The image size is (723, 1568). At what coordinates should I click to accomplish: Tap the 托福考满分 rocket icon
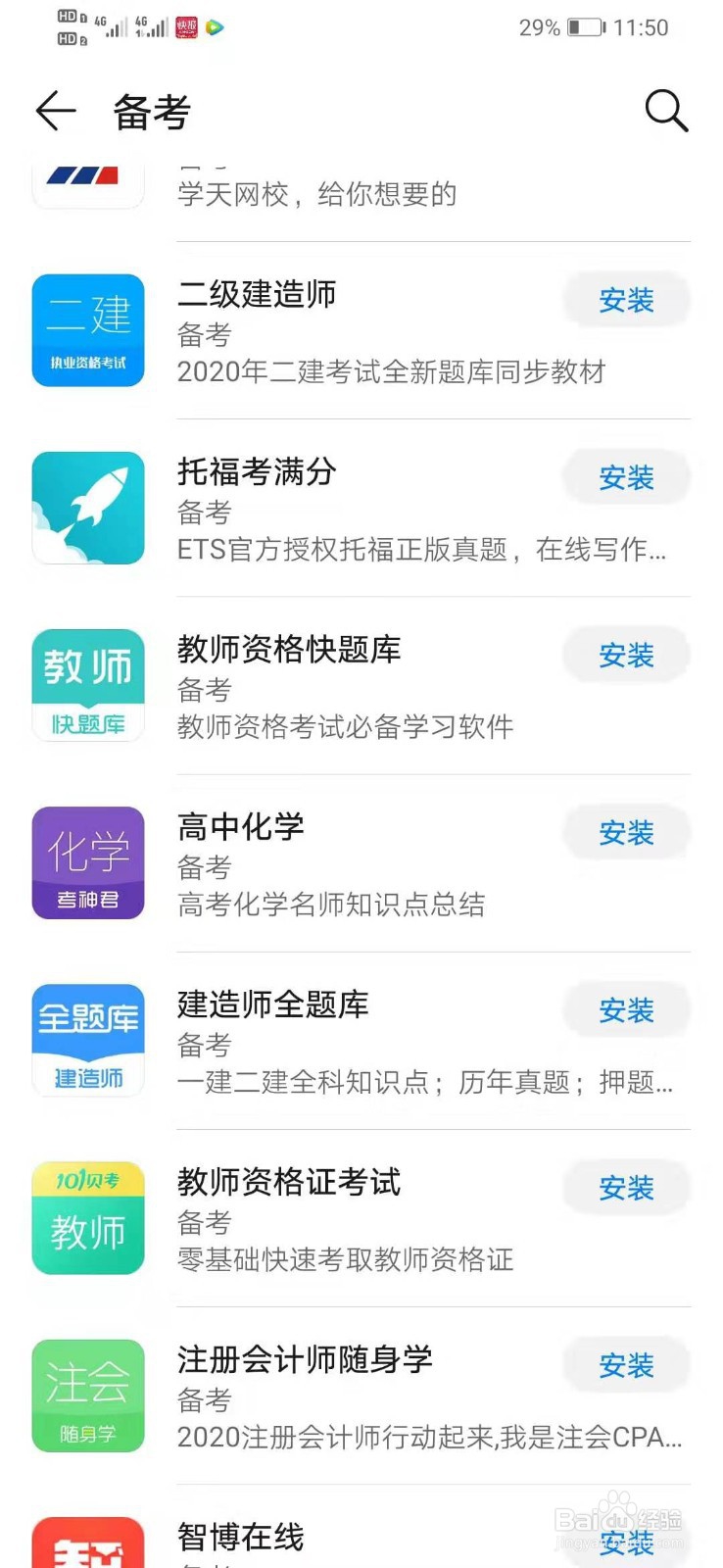pyautogui.click(x=88, y=508)
